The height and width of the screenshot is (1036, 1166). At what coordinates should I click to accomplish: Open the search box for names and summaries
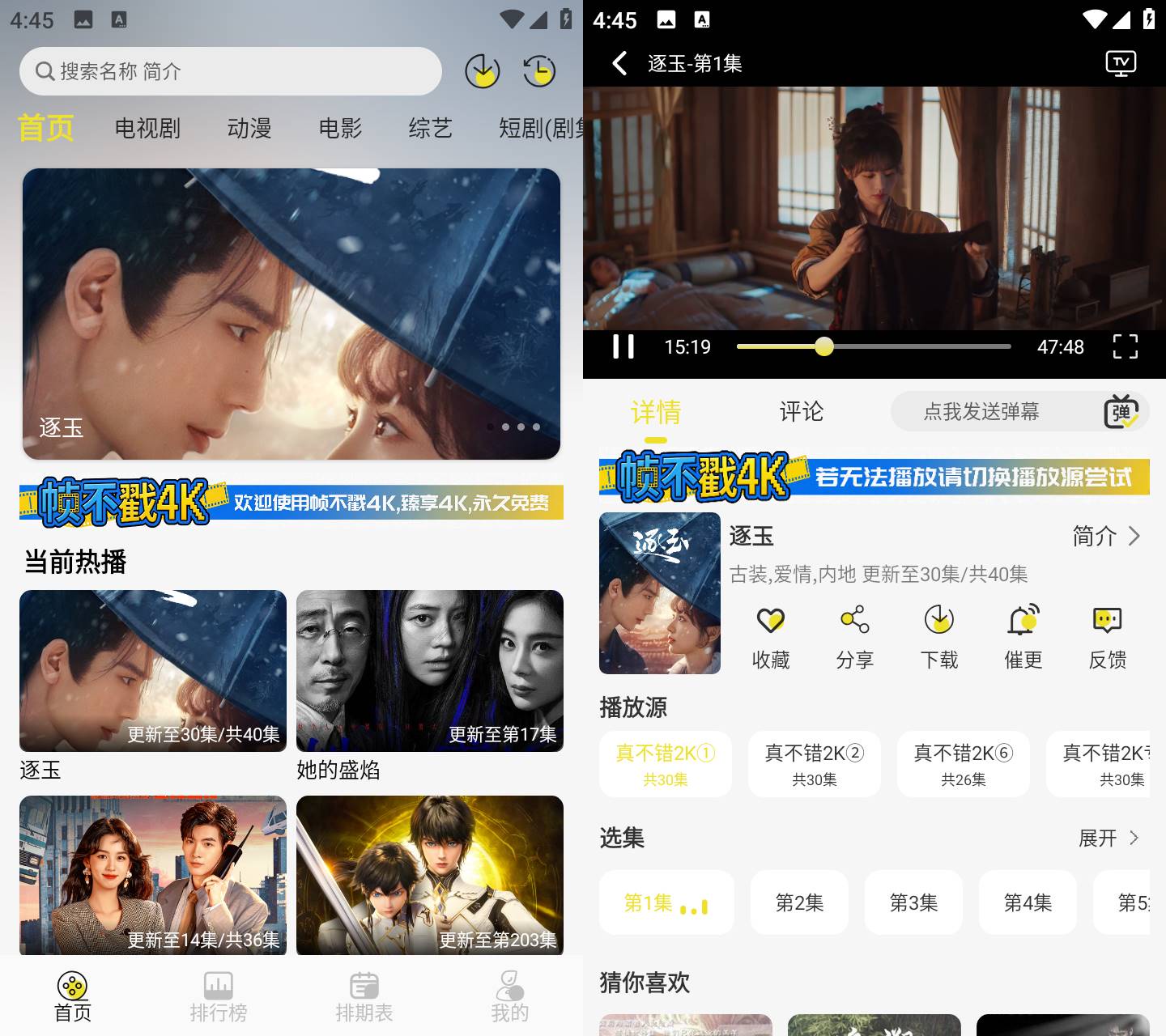230,71
